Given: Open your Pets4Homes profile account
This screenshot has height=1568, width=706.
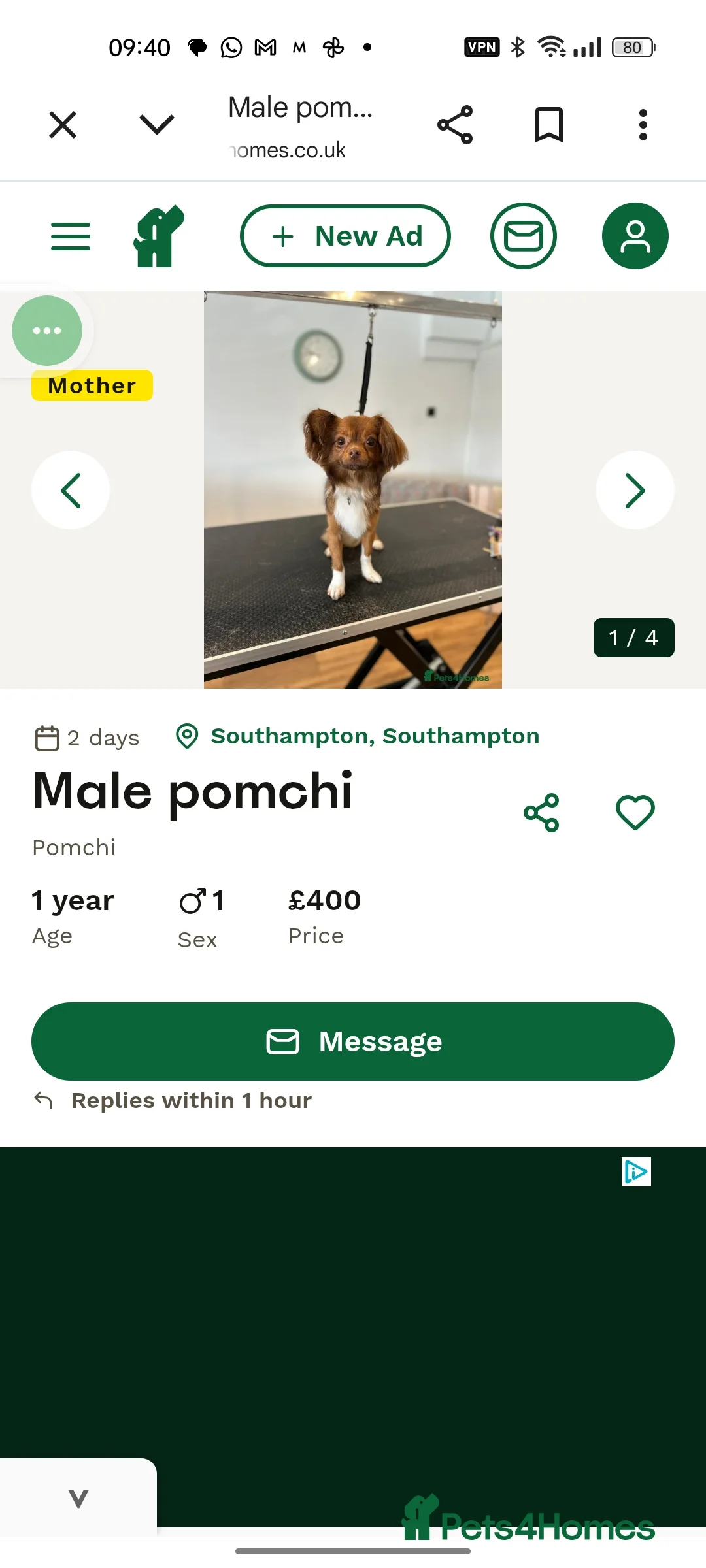Looking at the screenshot, I should click(x=634, y=236).
